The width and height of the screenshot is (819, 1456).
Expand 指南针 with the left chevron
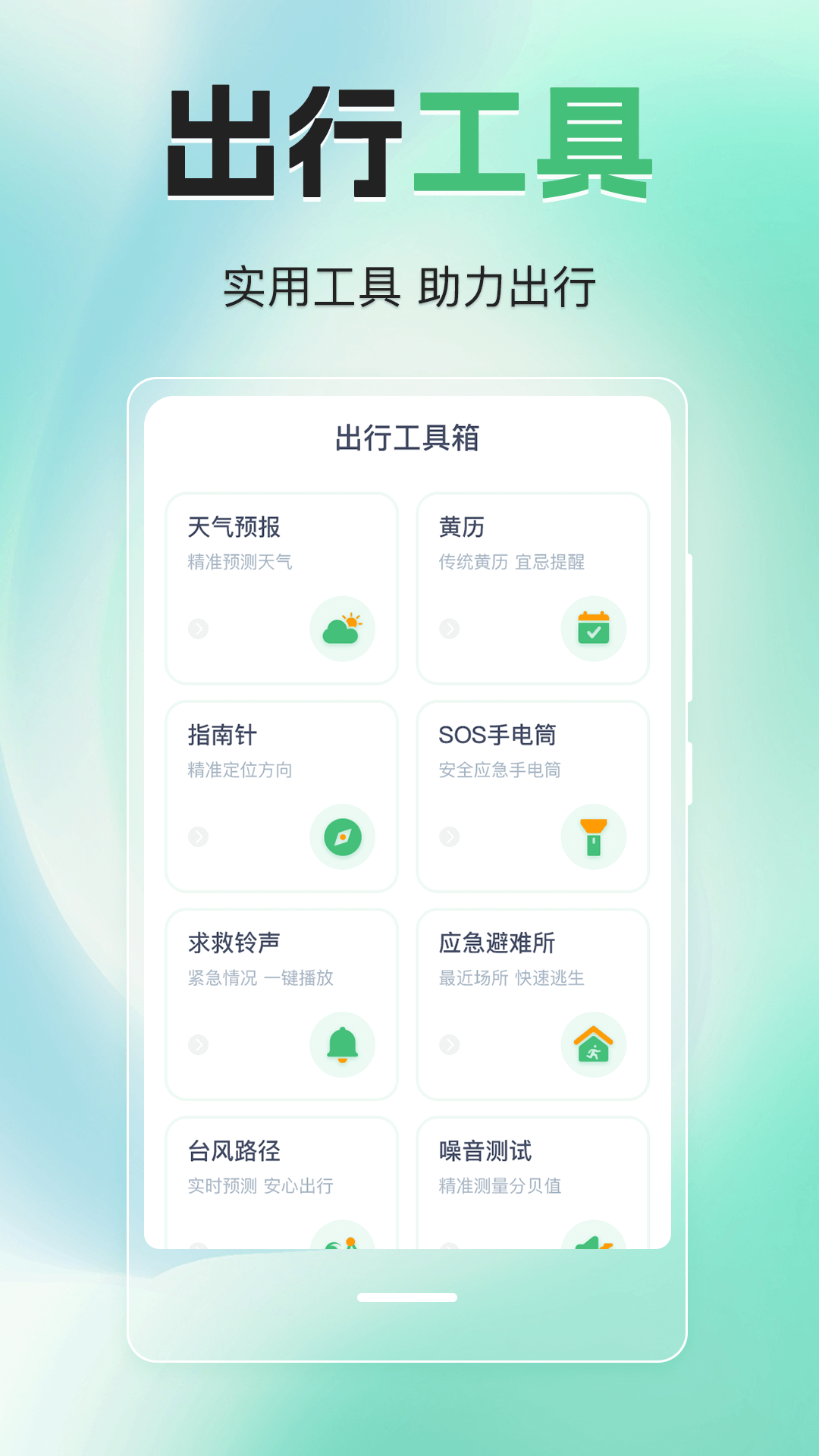coord(197,836)
